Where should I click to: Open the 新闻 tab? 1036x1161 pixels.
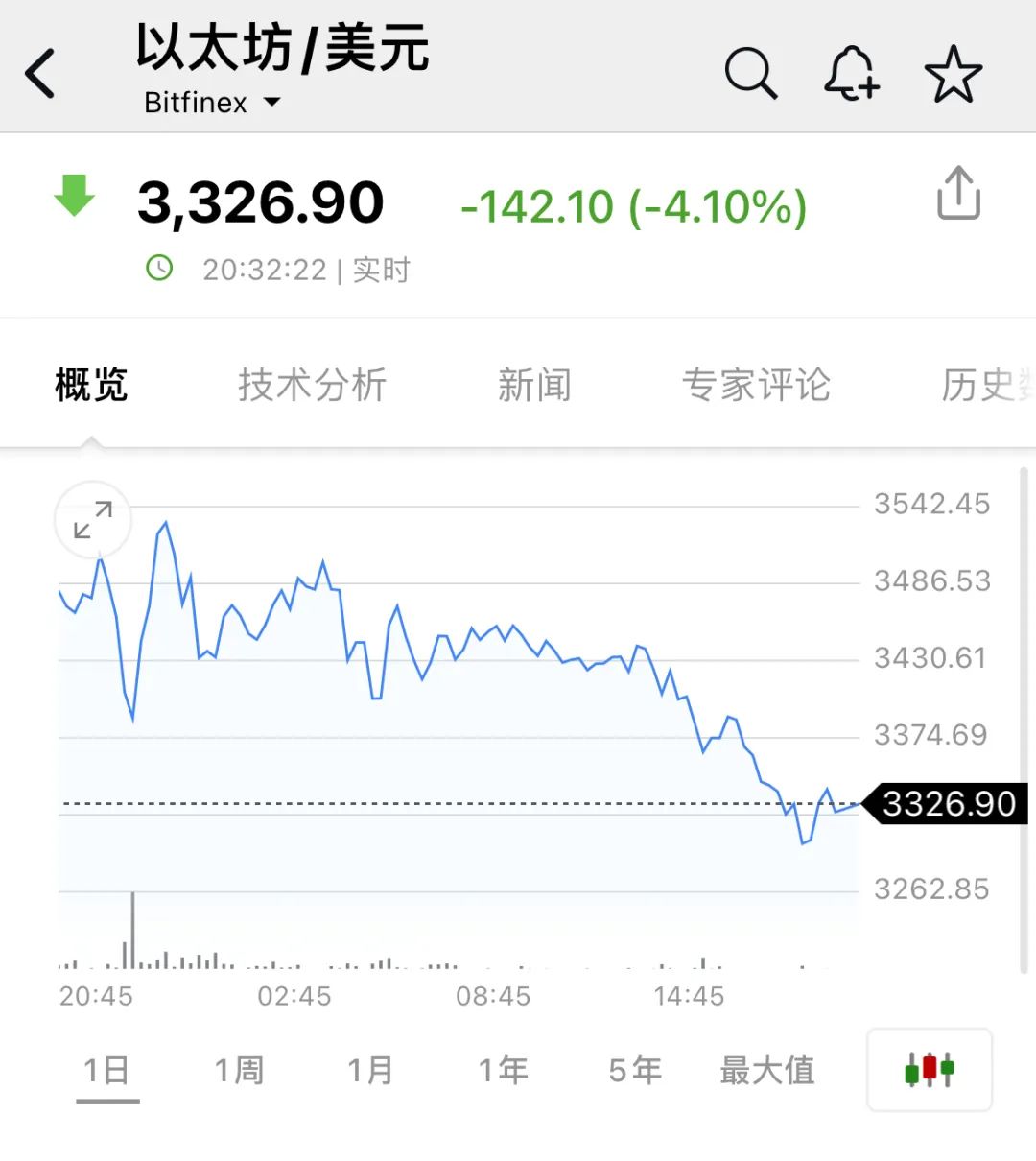point(535,385)
